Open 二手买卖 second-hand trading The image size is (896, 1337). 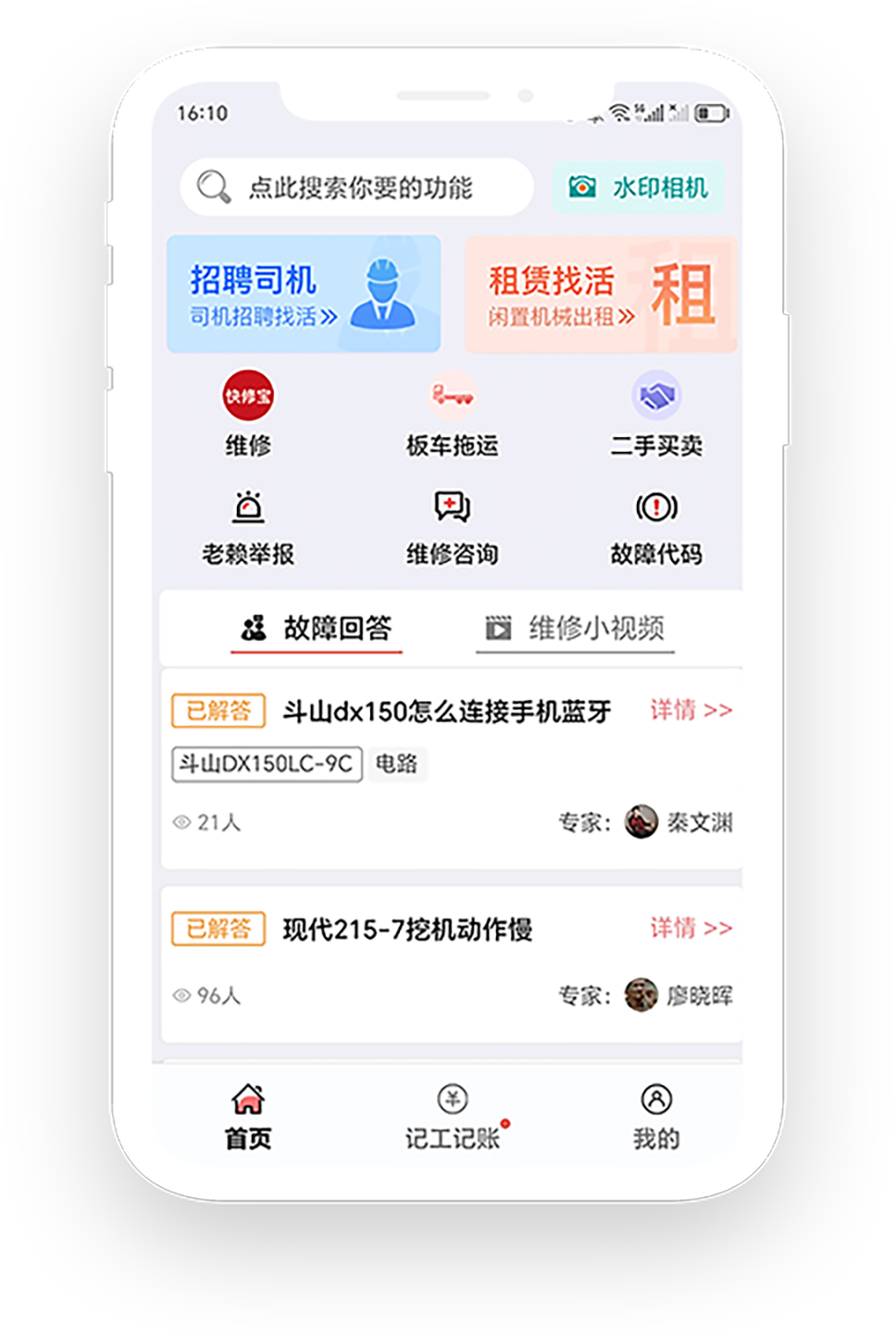coord(655,414)
